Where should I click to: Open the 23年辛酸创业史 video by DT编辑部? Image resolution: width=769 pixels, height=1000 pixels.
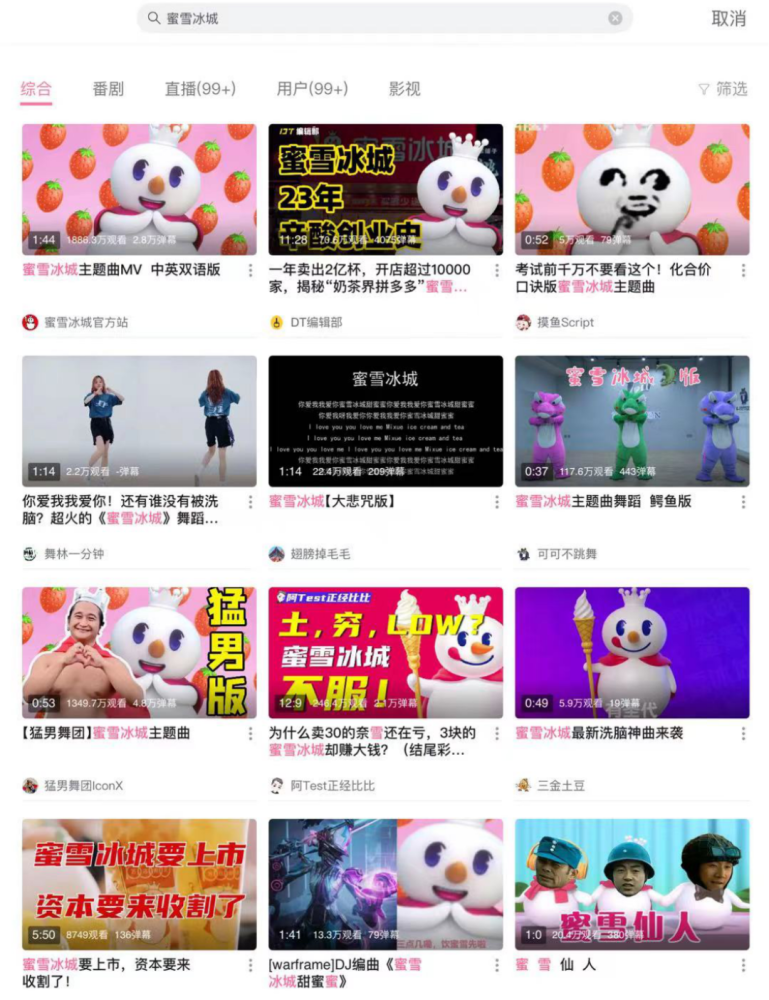click(x=385, y=189)
